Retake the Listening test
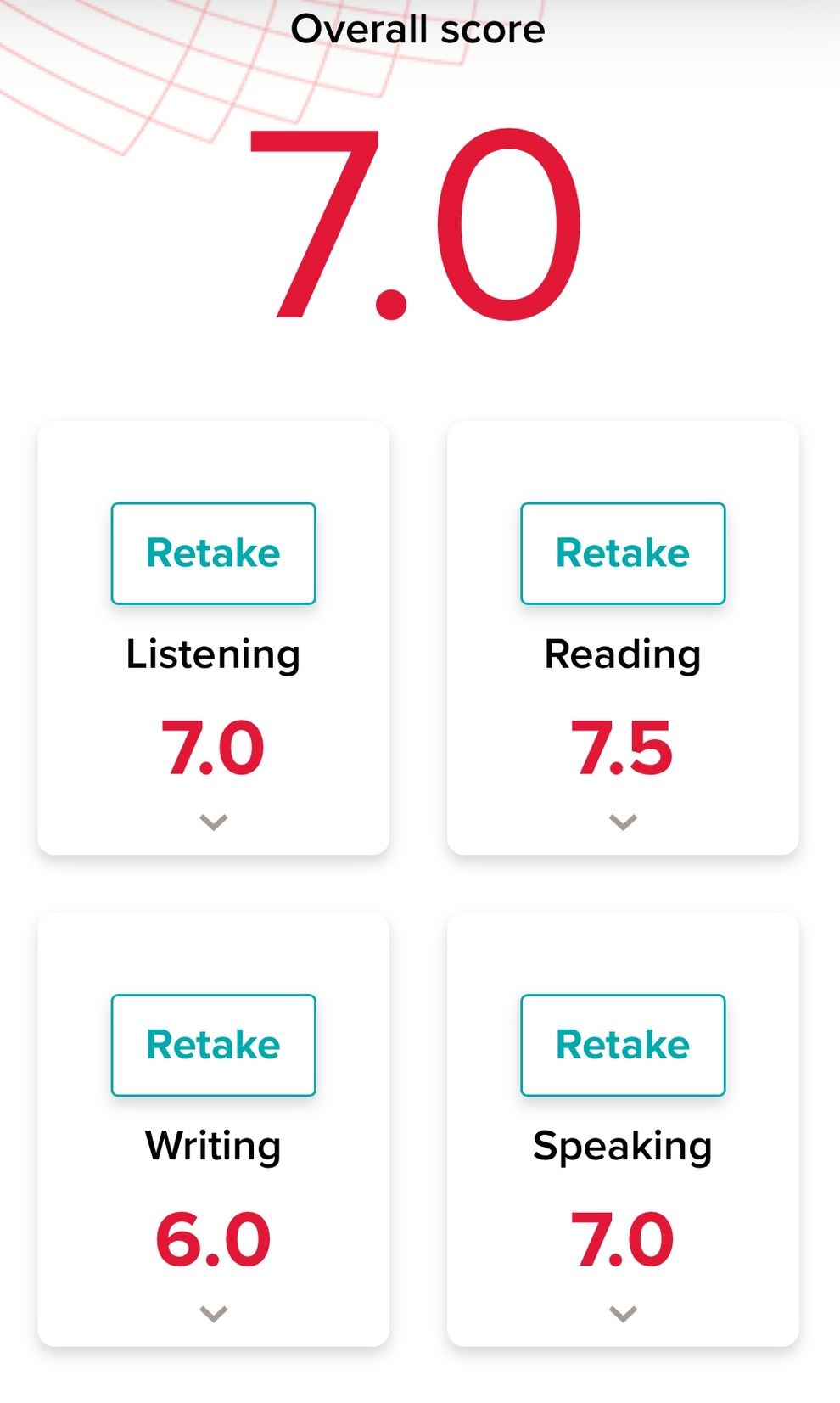 coord(213,553)
